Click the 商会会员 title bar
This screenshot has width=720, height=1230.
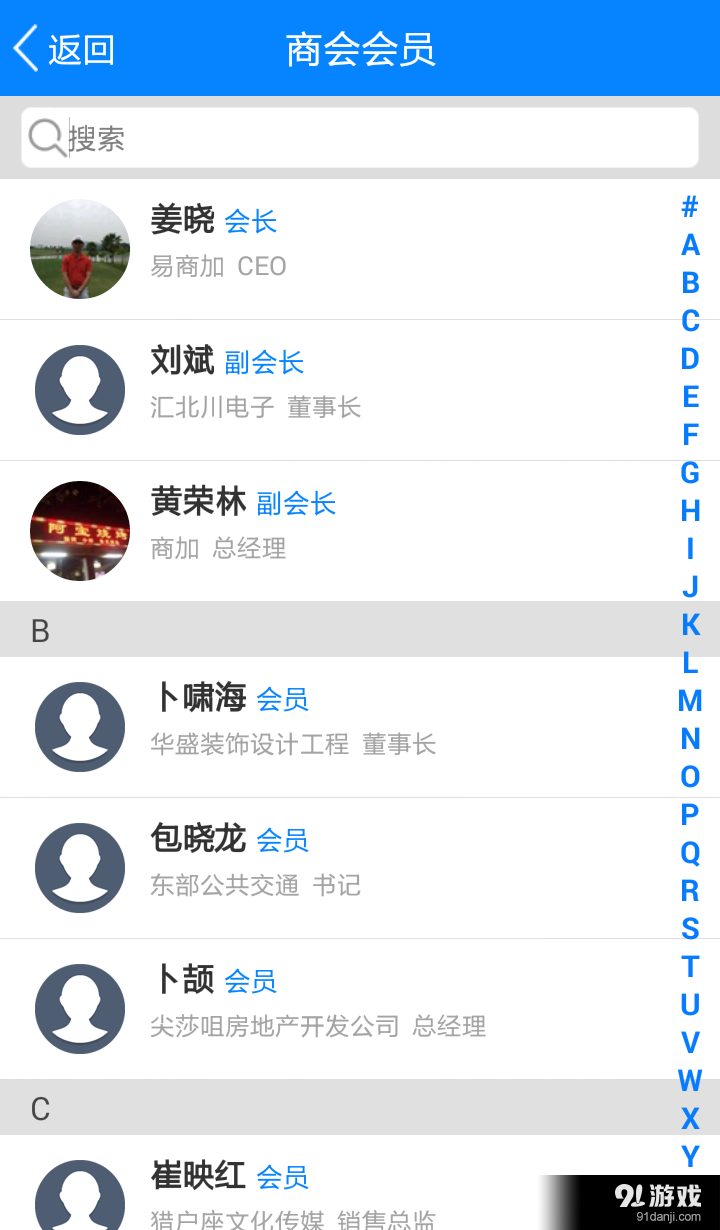[x=360, y=48]
